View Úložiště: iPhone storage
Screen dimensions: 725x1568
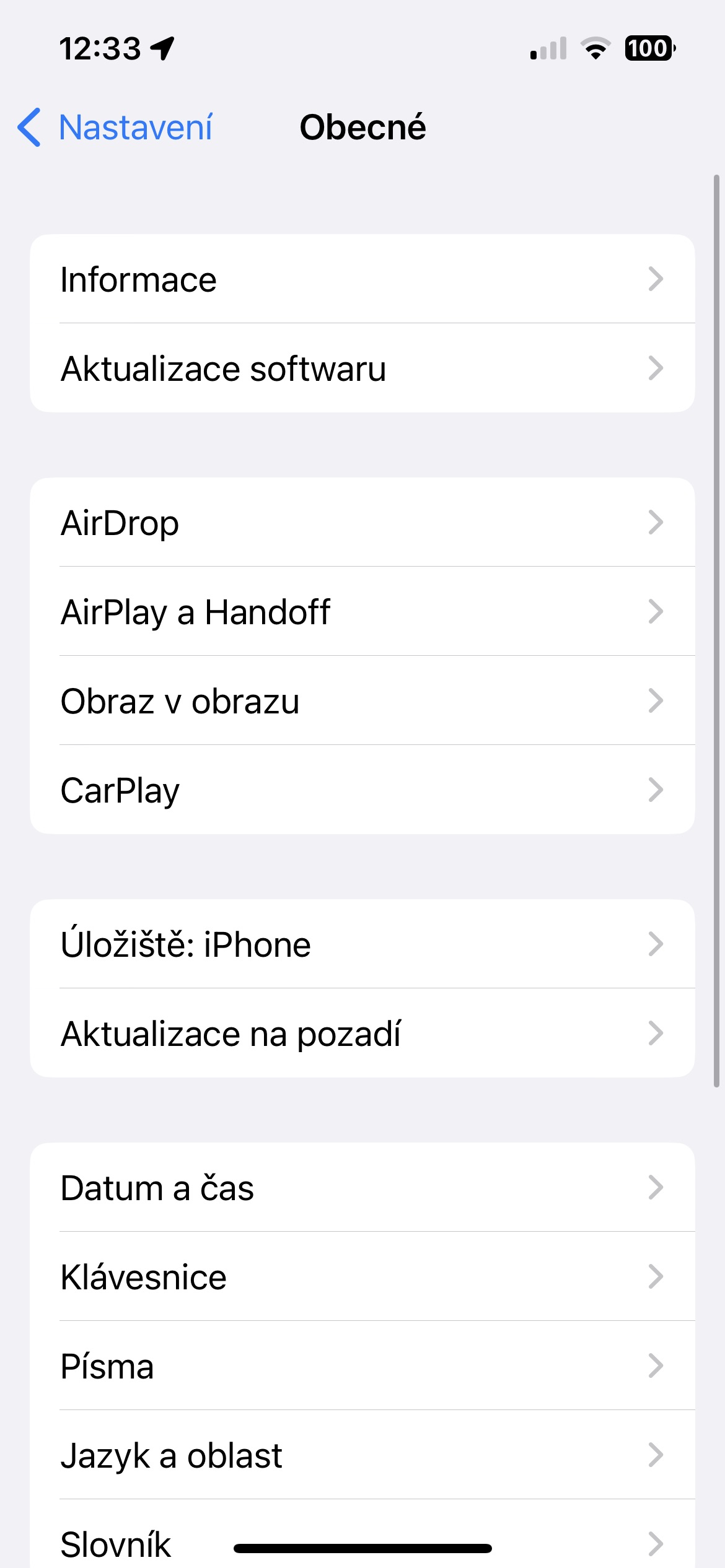362,944
